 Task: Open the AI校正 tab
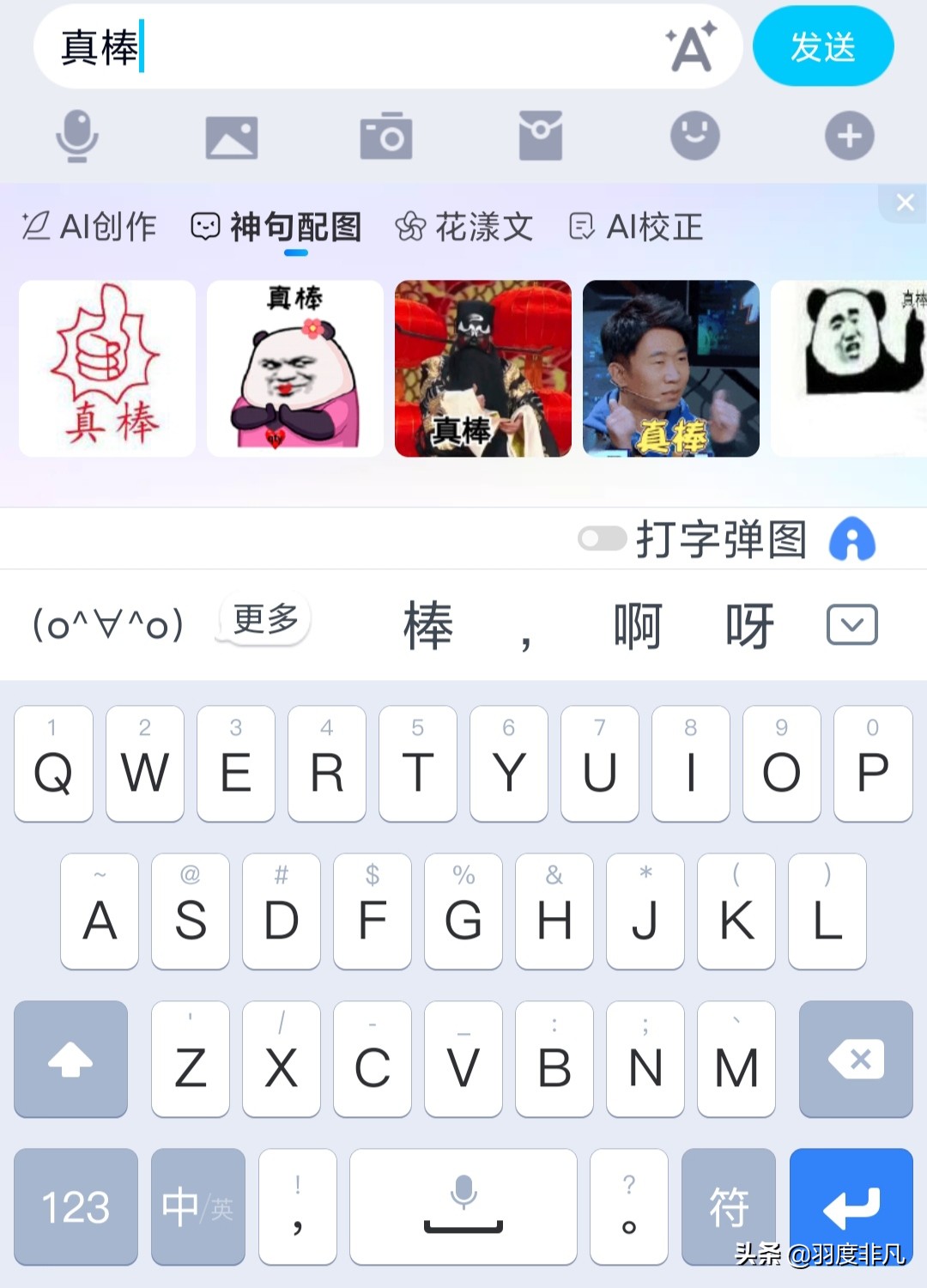635,227
